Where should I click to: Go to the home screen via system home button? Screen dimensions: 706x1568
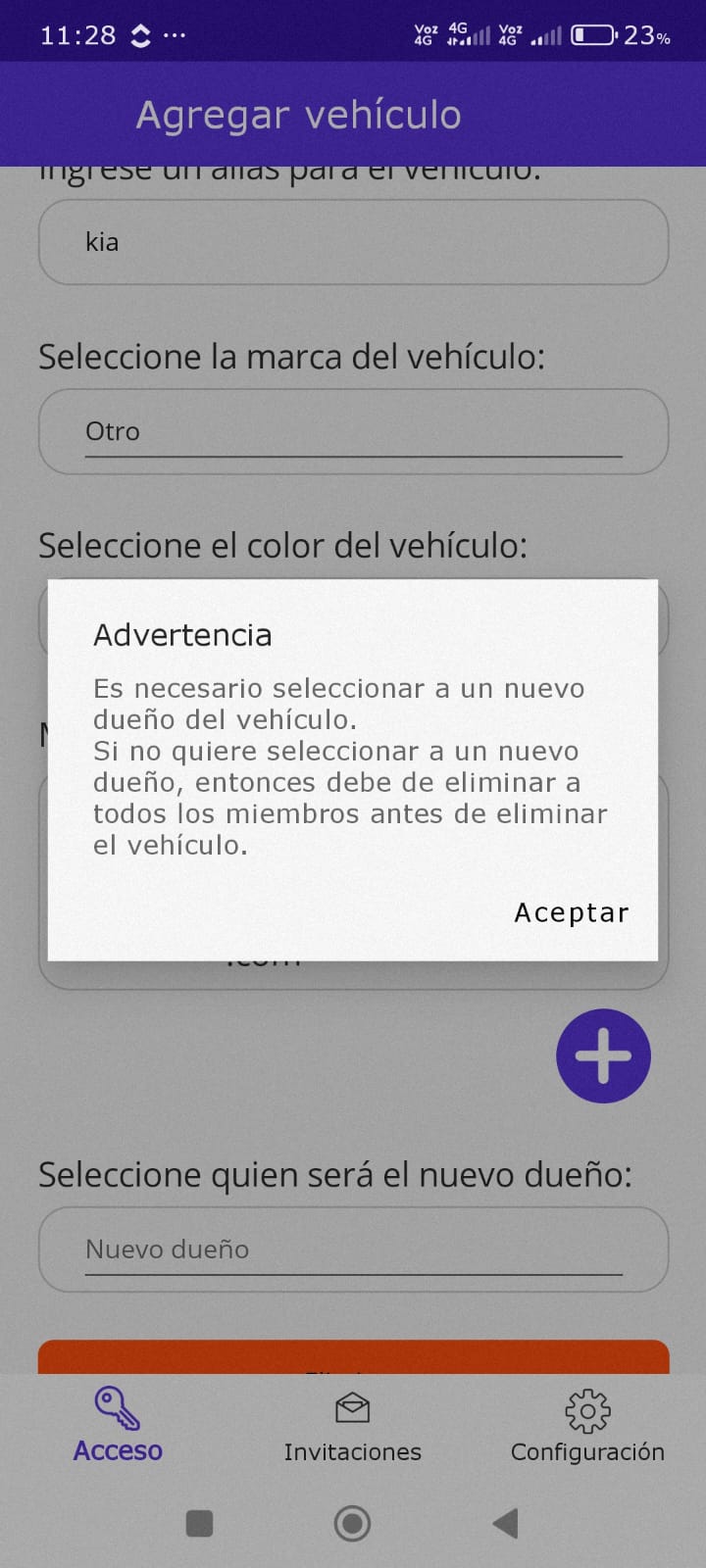[x=352, y=1523]
